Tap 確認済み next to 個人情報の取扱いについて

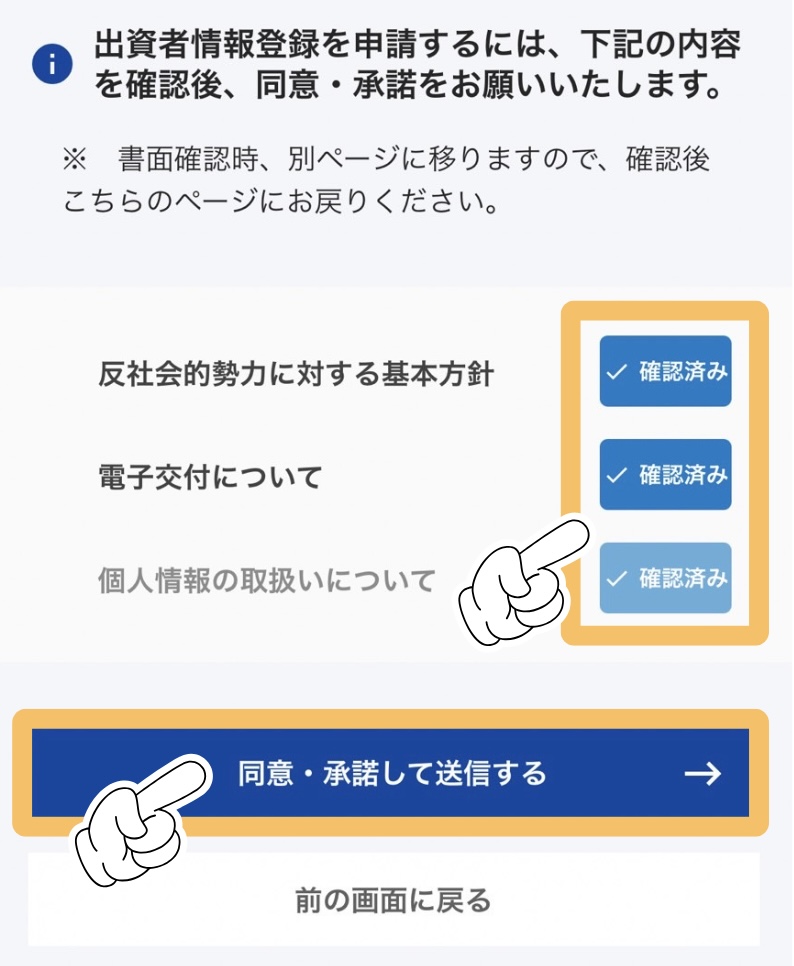coord(665,578)
